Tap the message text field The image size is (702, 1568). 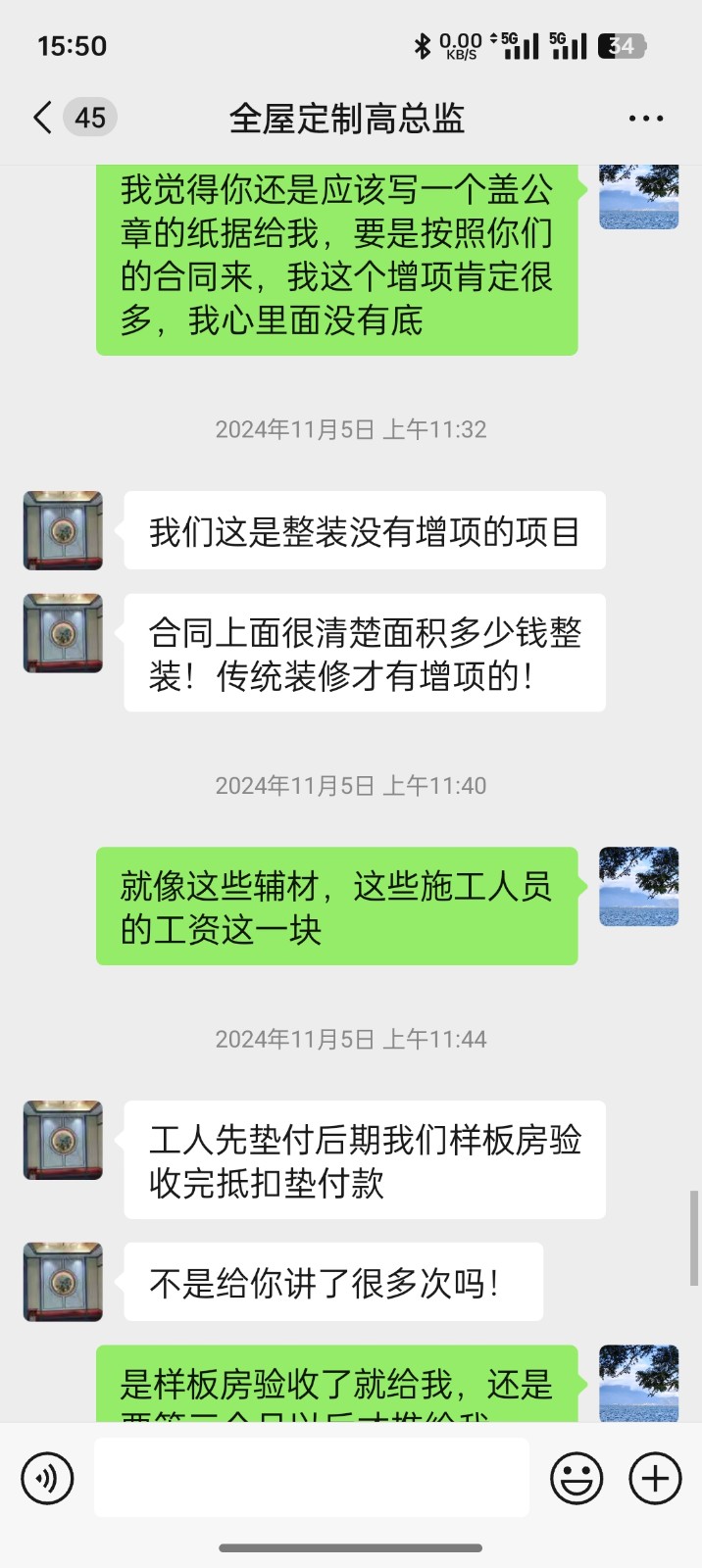click(x=312, y=1477)
